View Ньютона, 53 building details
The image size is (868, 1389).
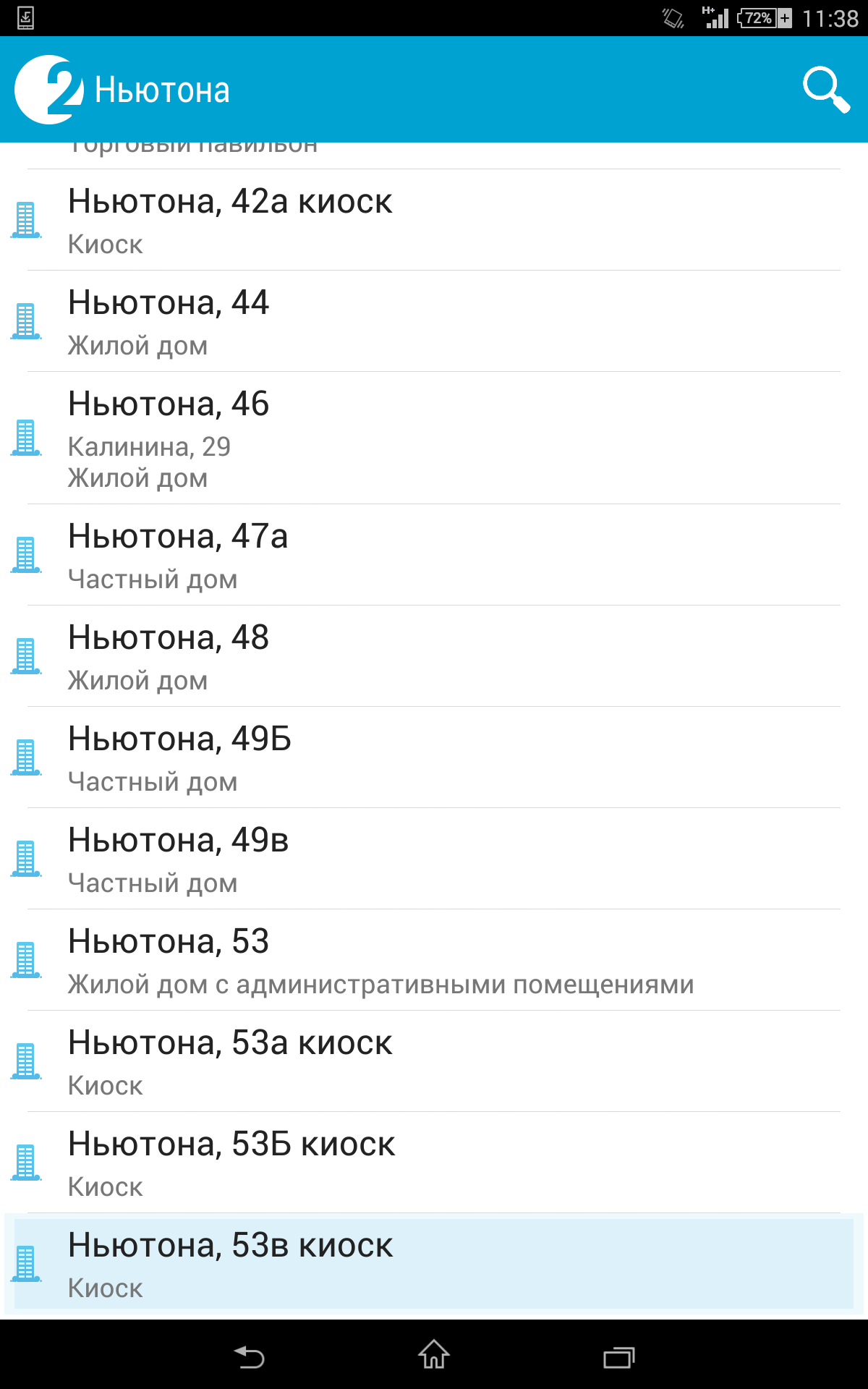pos(434,960)
